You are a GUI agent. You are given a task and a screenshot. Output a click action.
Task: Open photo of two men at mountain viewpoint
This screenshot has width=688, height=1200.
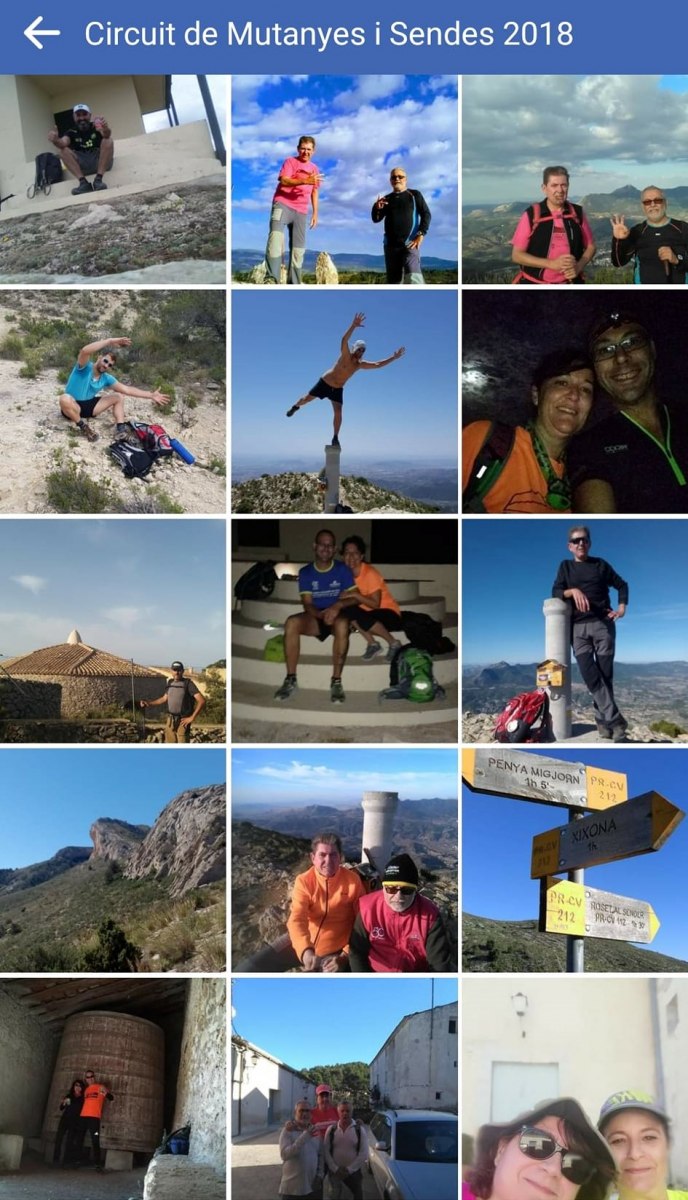pos(575,179)
